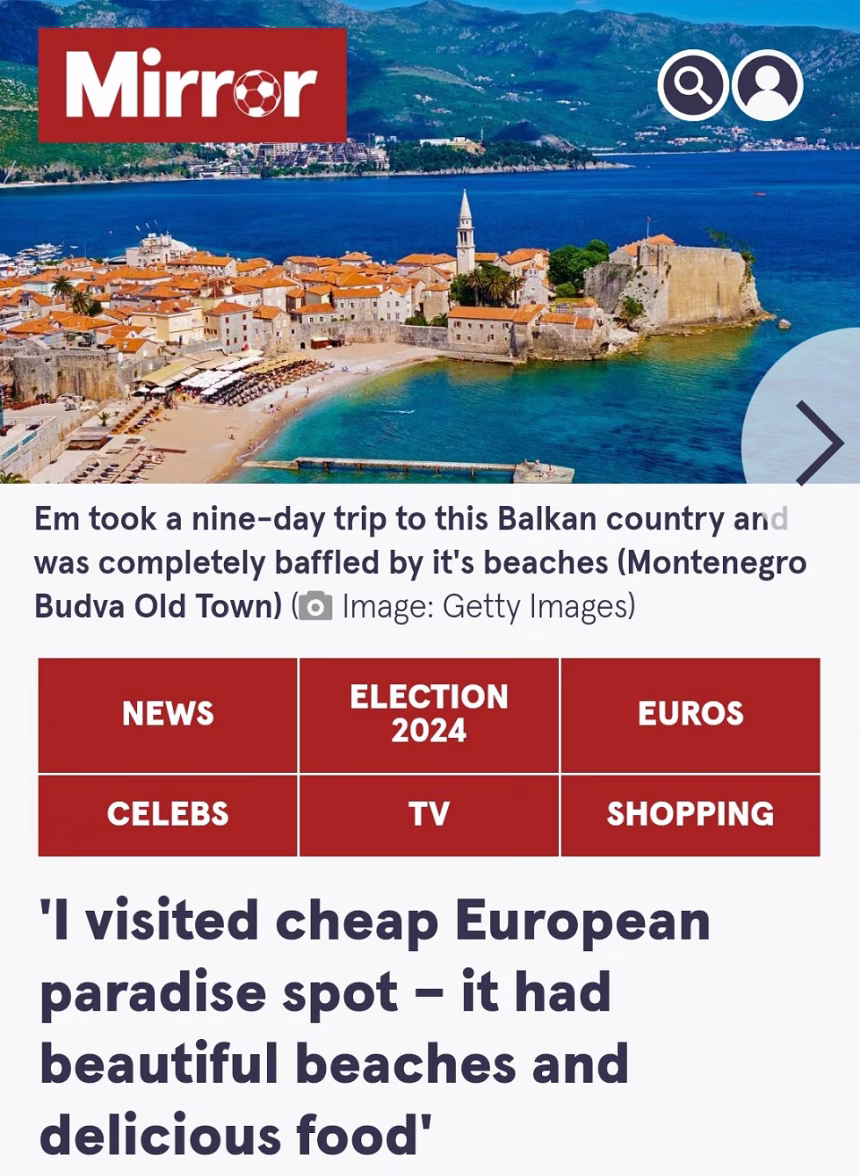Click the Mirror masthead logo

(190, 88)
